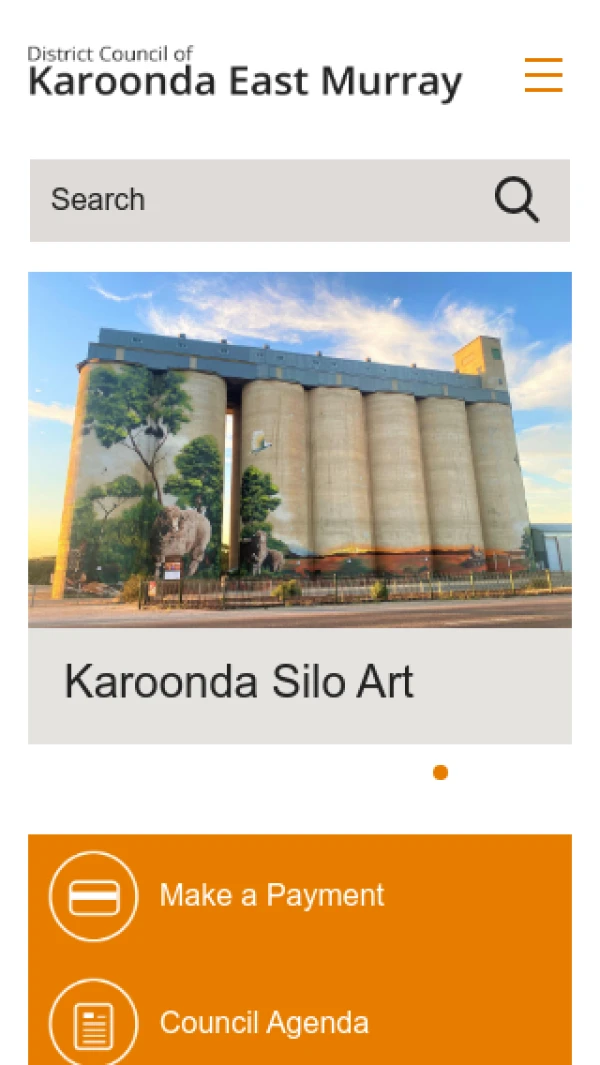Viewport: 600px width, 1065px height.
Task: Submit search with the magnifier icon
Action: [x=516, y=200]
